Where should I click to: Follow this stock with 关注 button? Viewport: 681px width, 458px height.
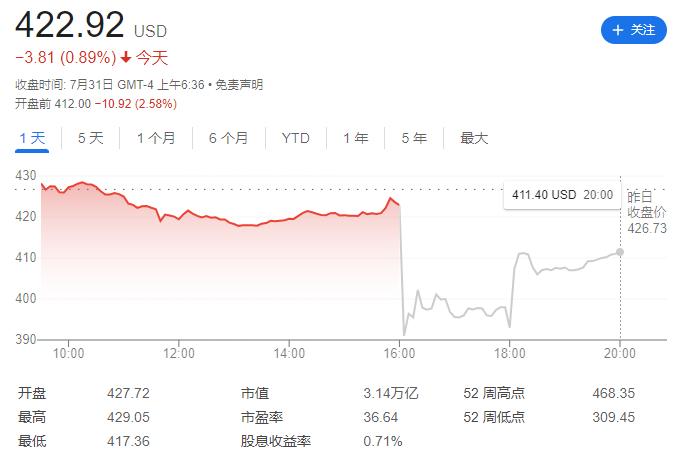(x=633, y=30)
